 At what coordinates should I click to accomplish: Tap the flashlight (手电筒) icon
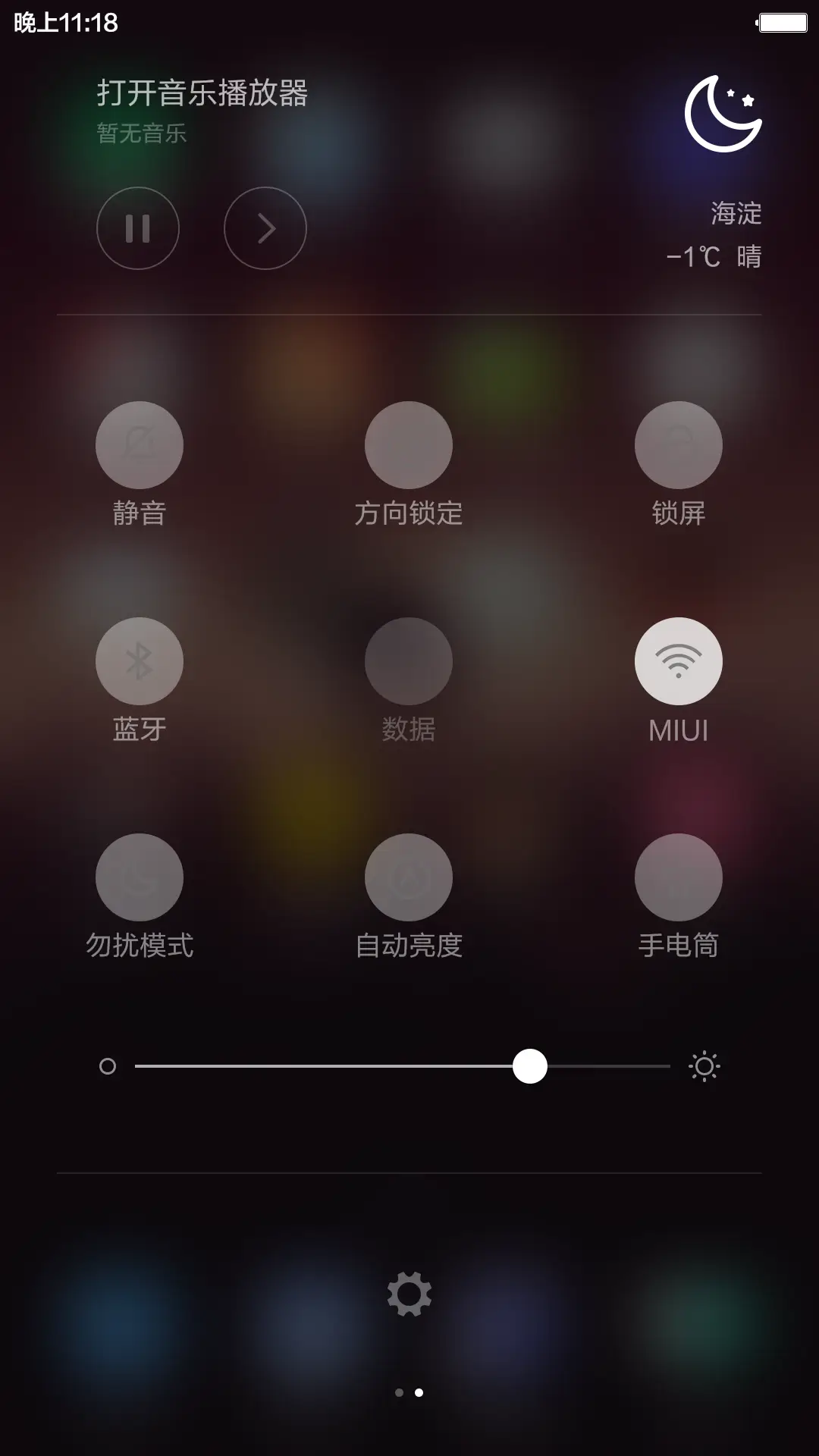(x=679, y=877)
